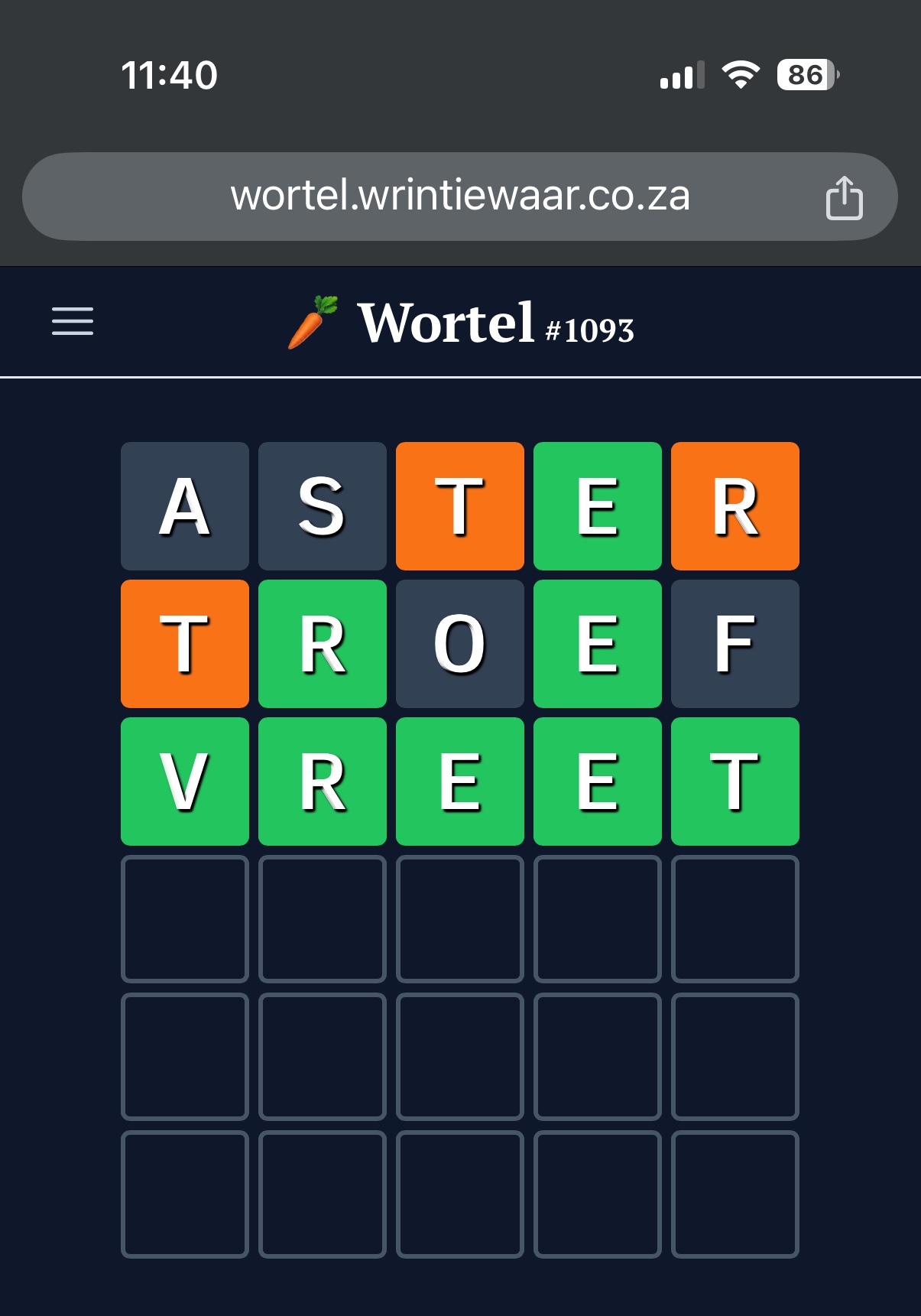Tap the wortel.wrintiewaar.co.za address bar

(x=459, y=196)
